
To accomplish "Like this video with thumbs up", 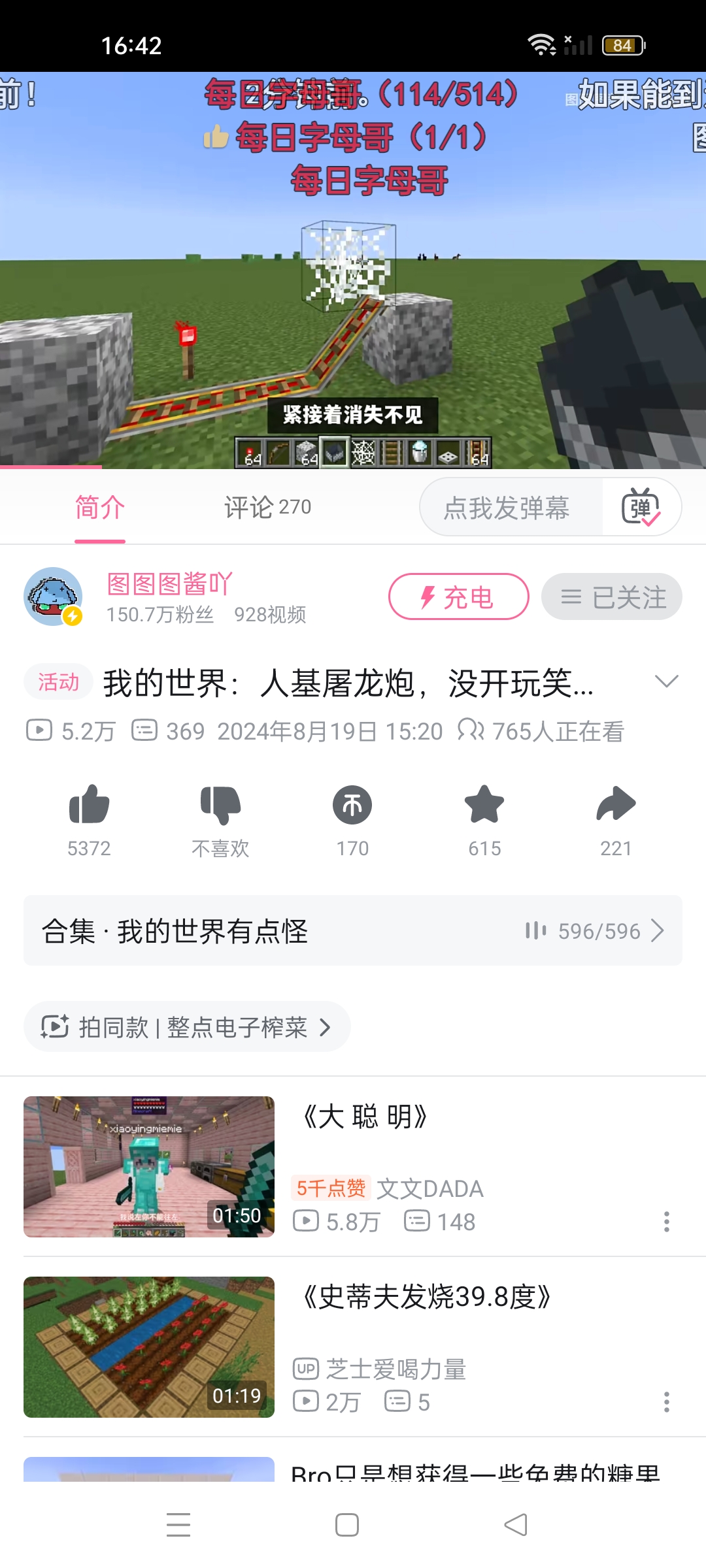I will (x=89, y=805).
